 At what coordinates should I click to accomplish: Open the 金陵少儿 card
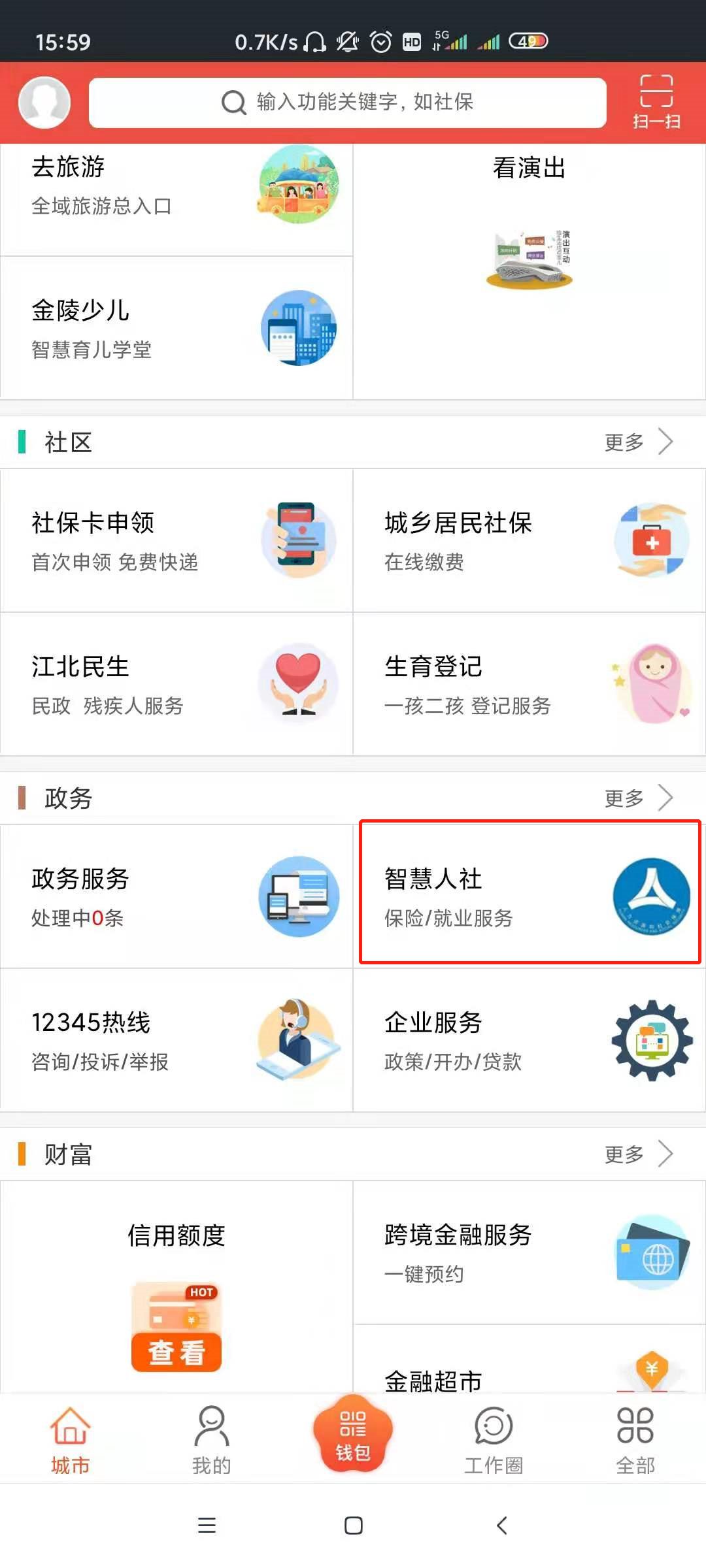176,328
